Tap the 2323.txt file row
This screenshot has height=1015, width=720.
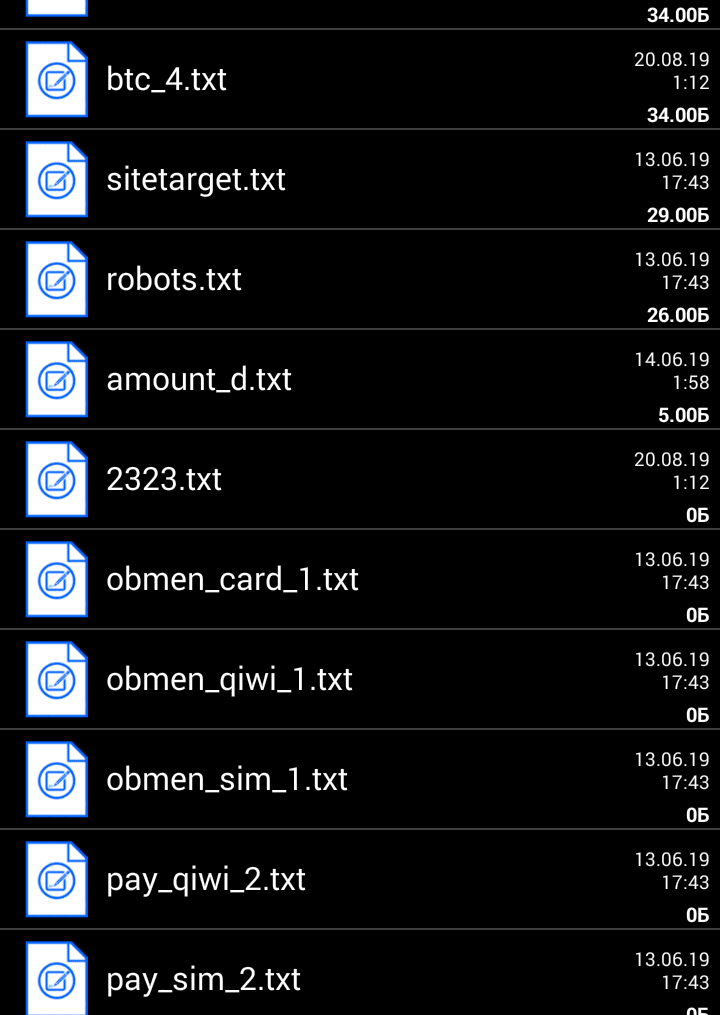tap(164, 480)
